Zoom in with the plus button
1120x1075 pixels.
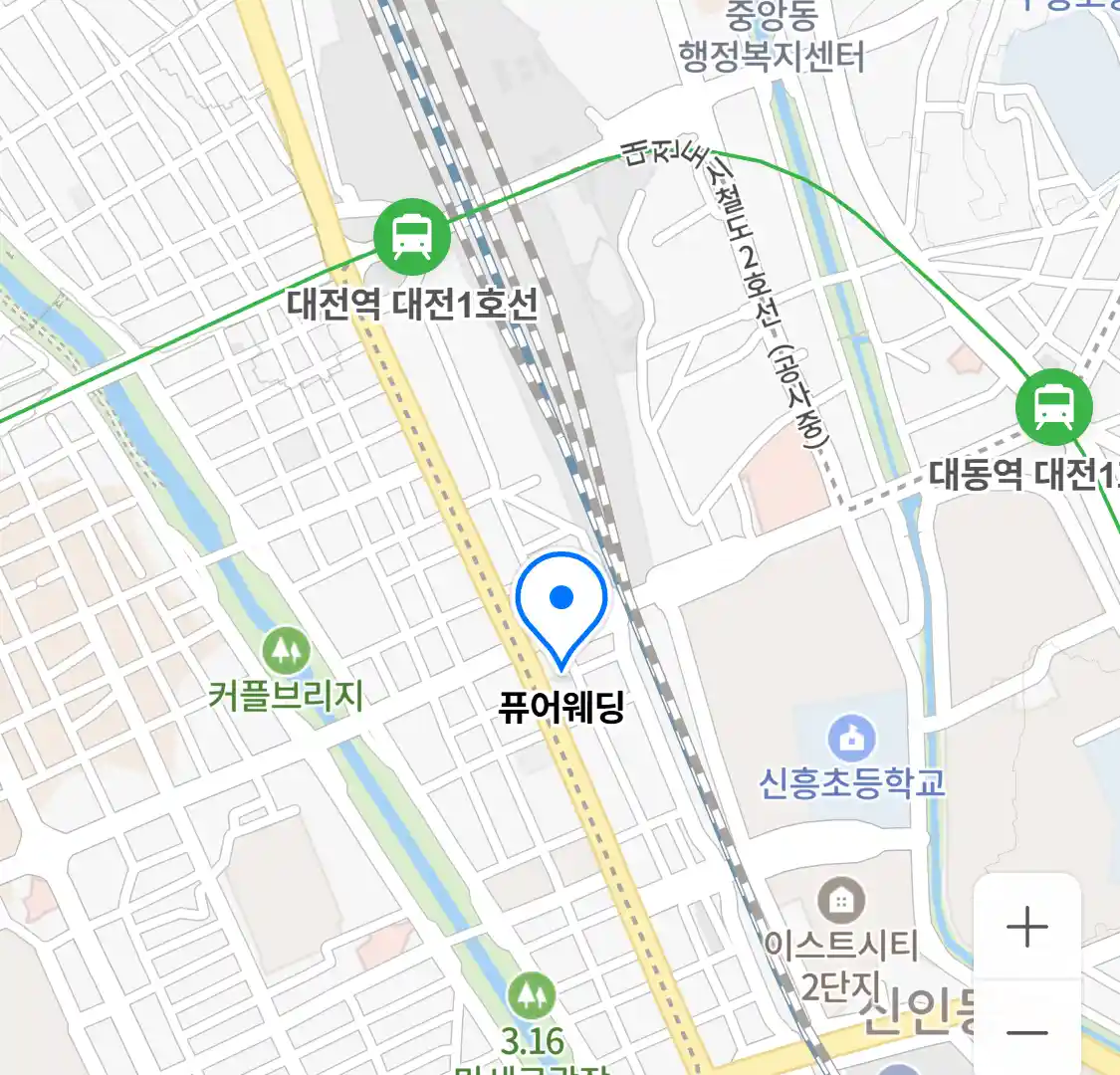tap(1026, 927)
